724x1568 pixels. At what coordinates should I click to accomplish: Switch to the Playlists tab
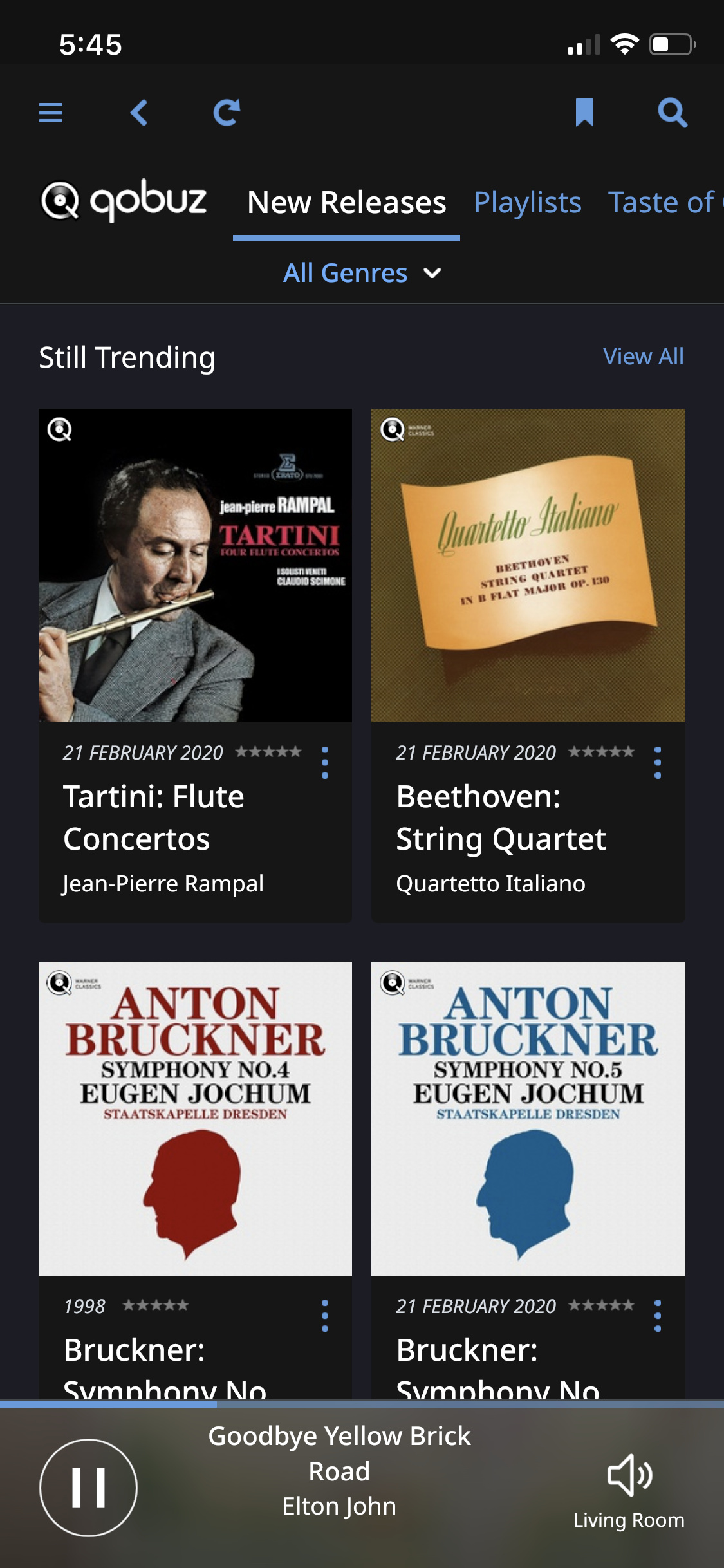[528, 202]
